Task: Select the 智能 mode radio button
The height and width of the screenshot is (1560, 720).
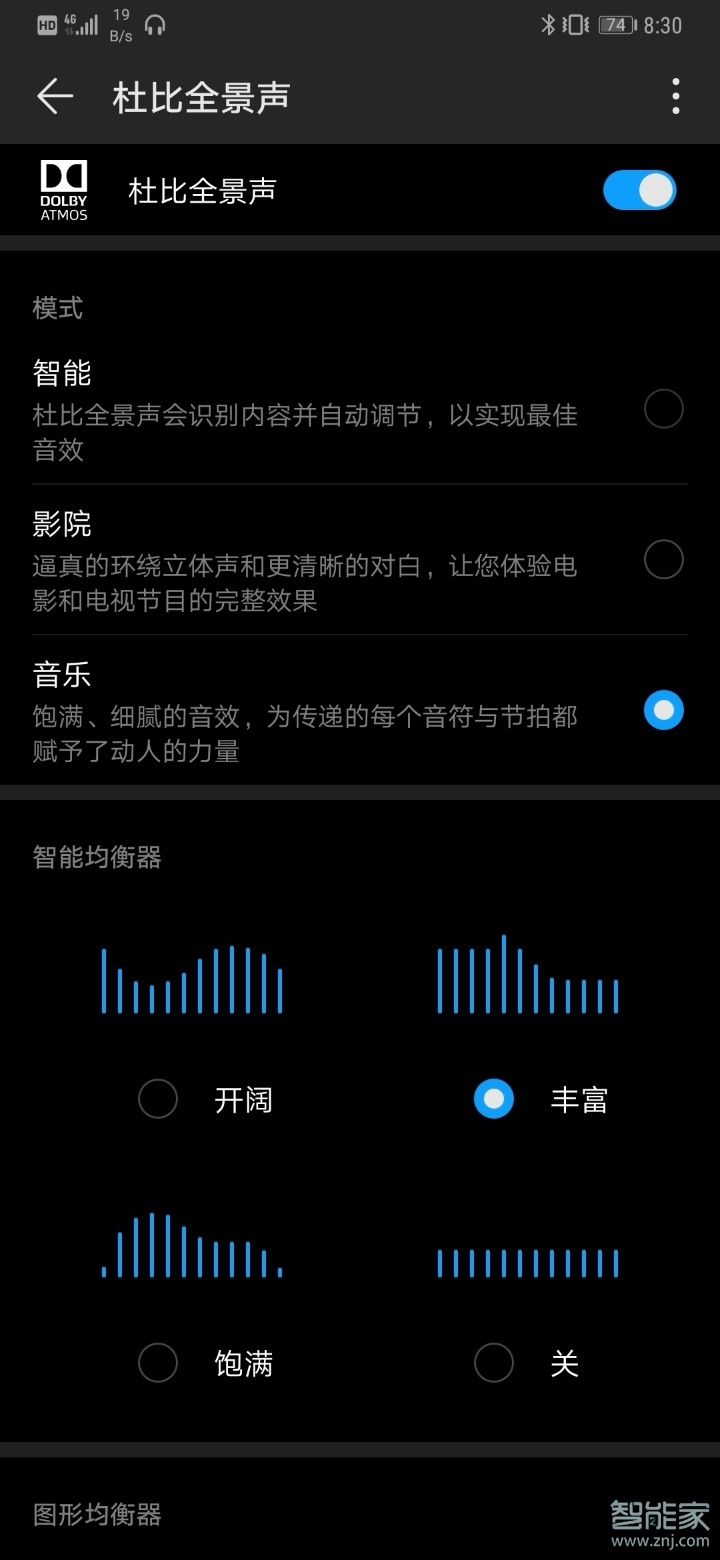Action: click(664, 408)
